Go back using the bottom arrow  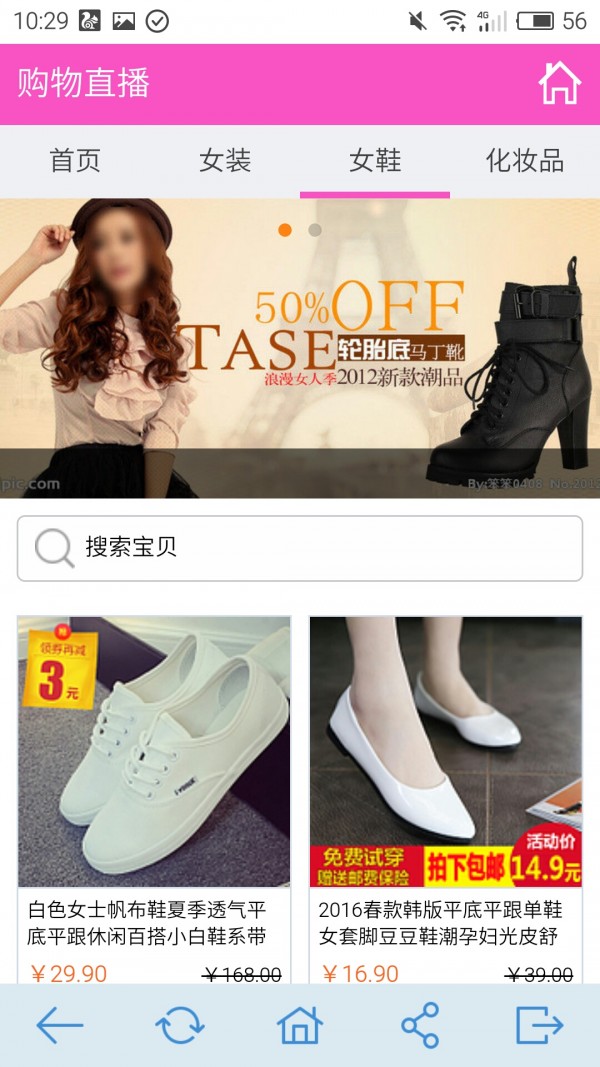point(60,1025)
